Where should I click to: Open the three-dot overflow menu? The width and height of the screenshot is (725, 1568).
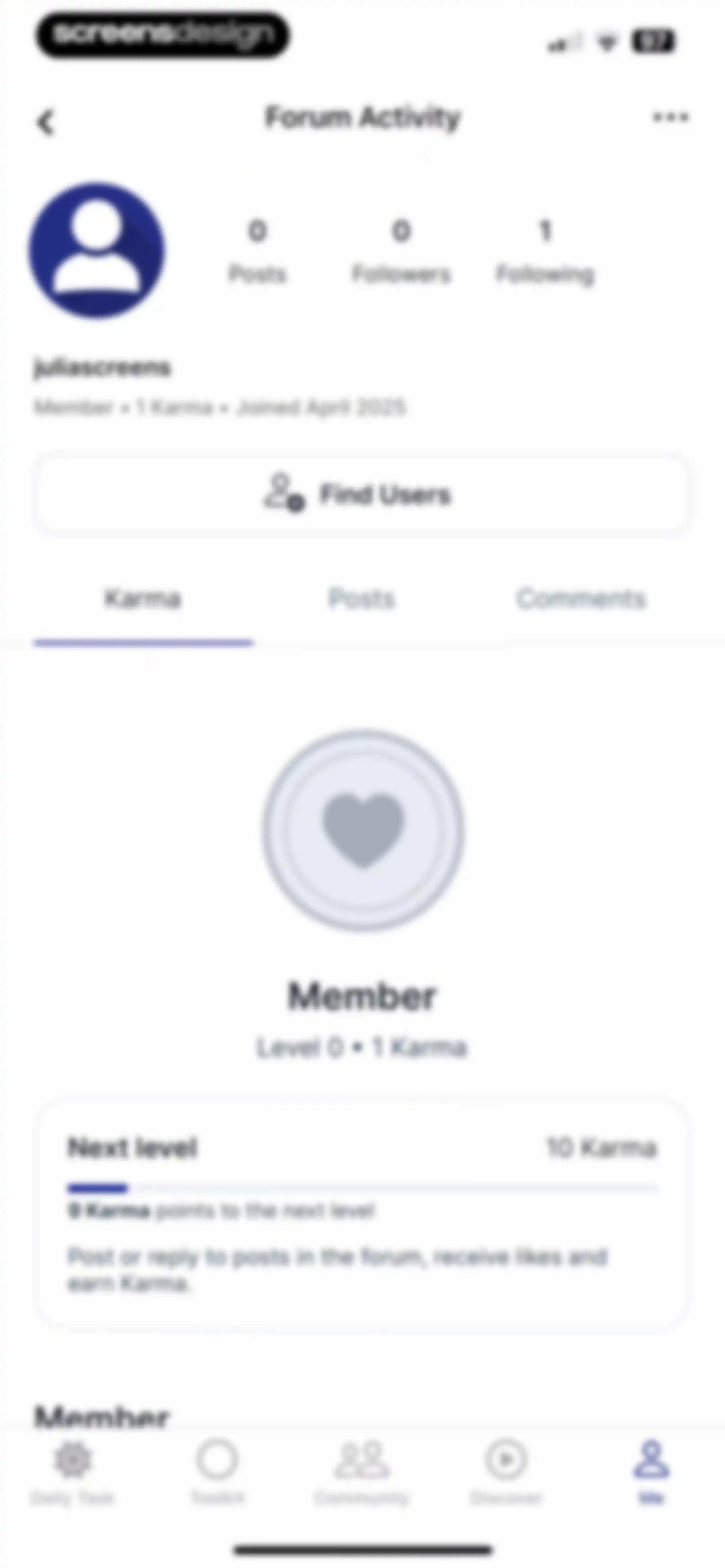(670, 117)
